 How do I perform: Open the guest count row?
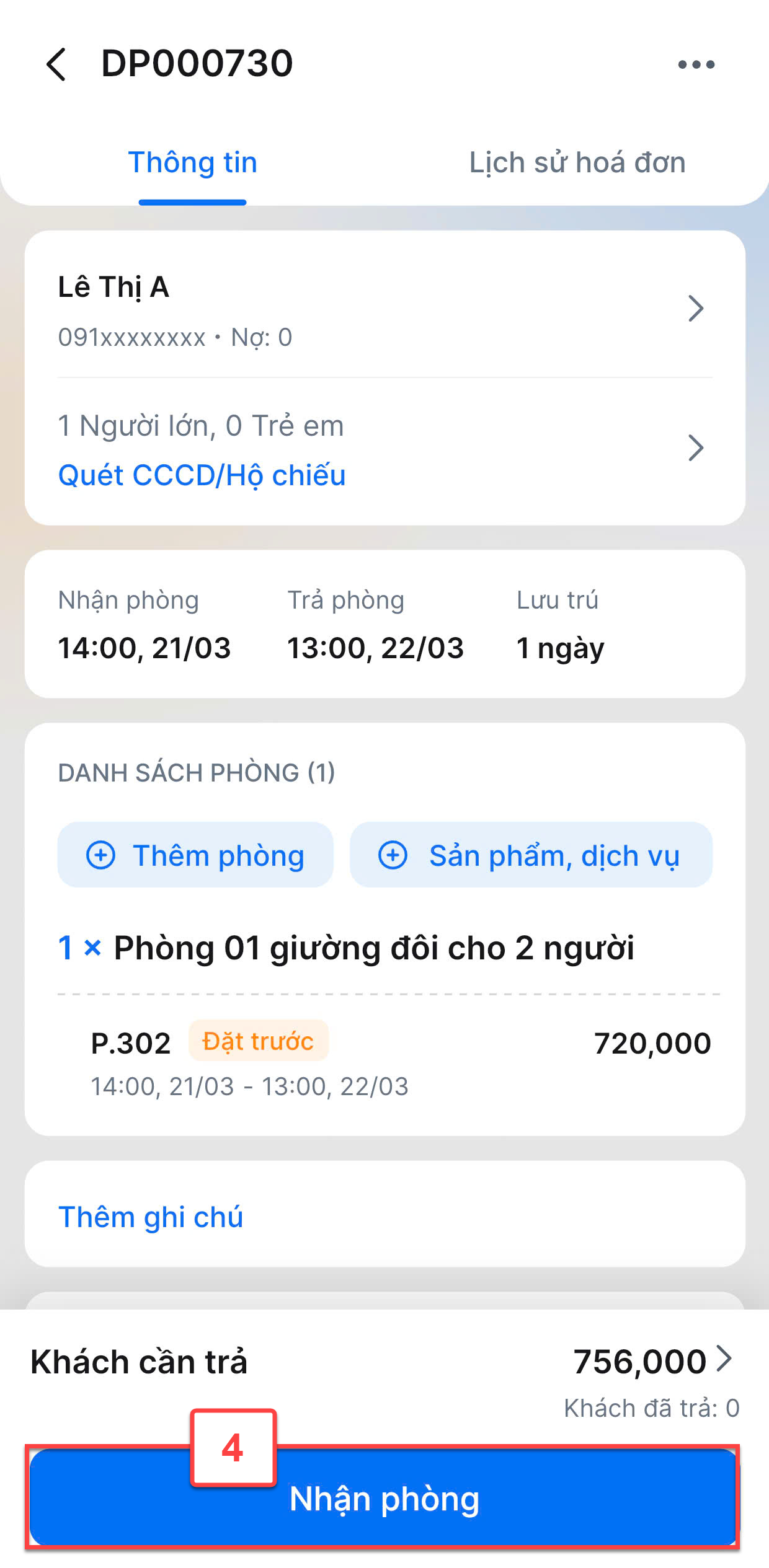[384, 449]
